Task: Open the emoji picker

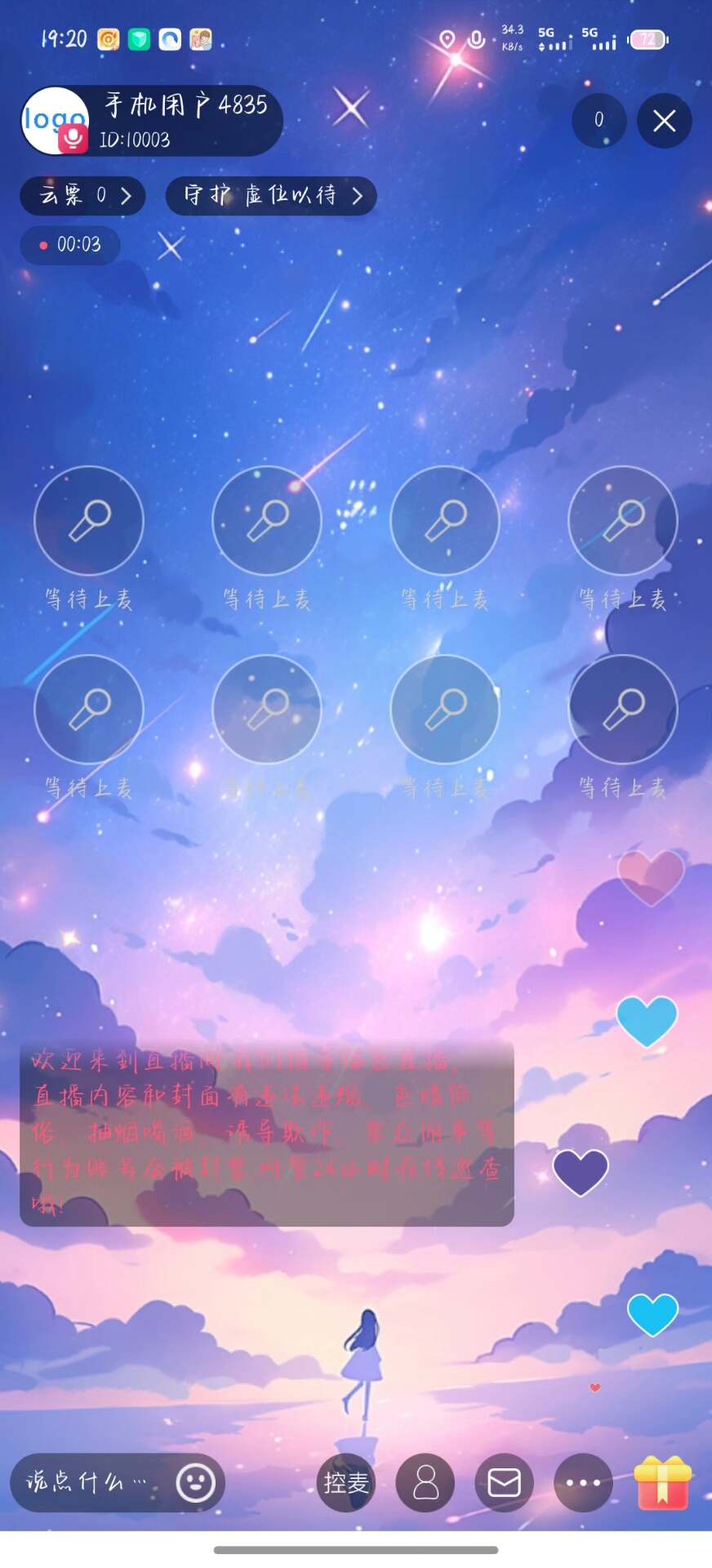Action: coord(196,1482)
